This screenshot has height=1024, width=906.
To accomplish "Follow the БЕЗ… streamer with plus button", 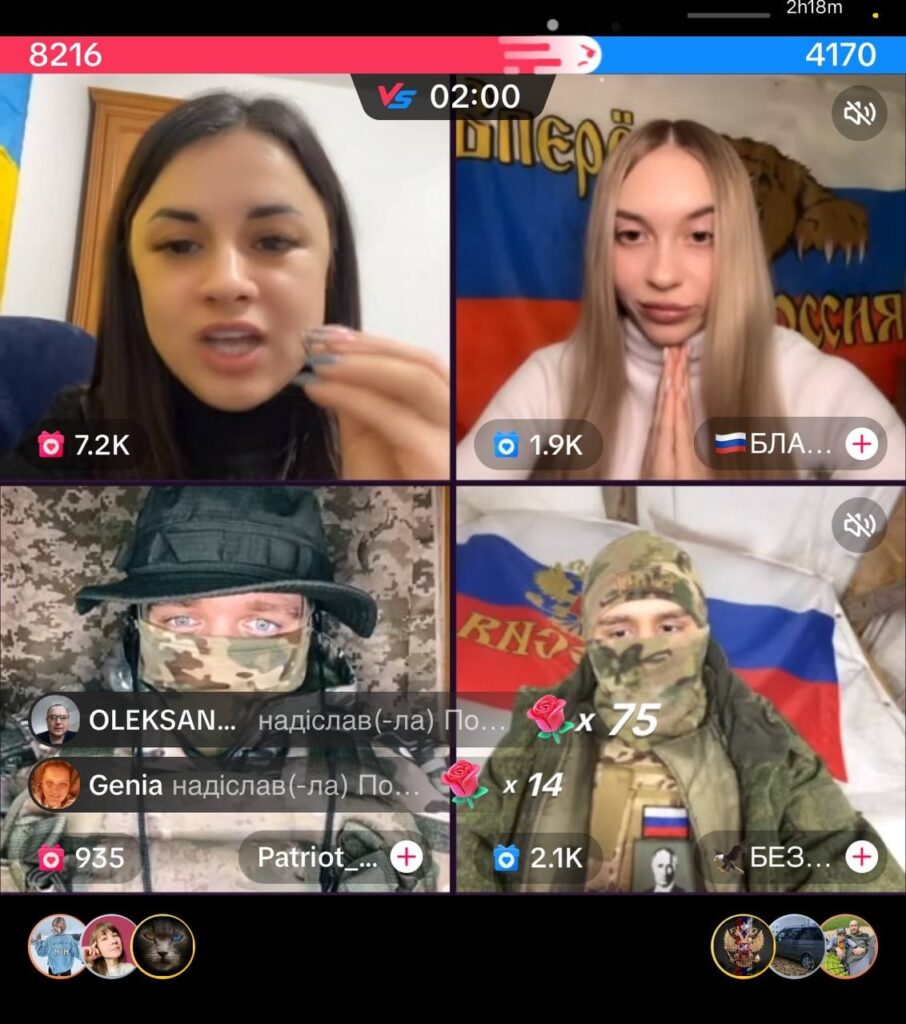I will 861,857.
